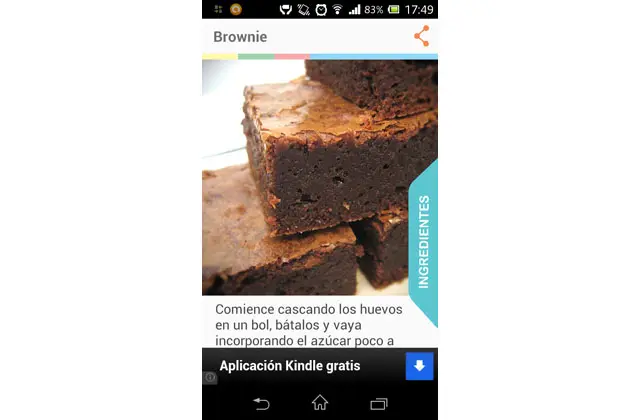Open the Ingredientes side tab
The width and height of the screenshot is (640, 420).
[424, 241]
